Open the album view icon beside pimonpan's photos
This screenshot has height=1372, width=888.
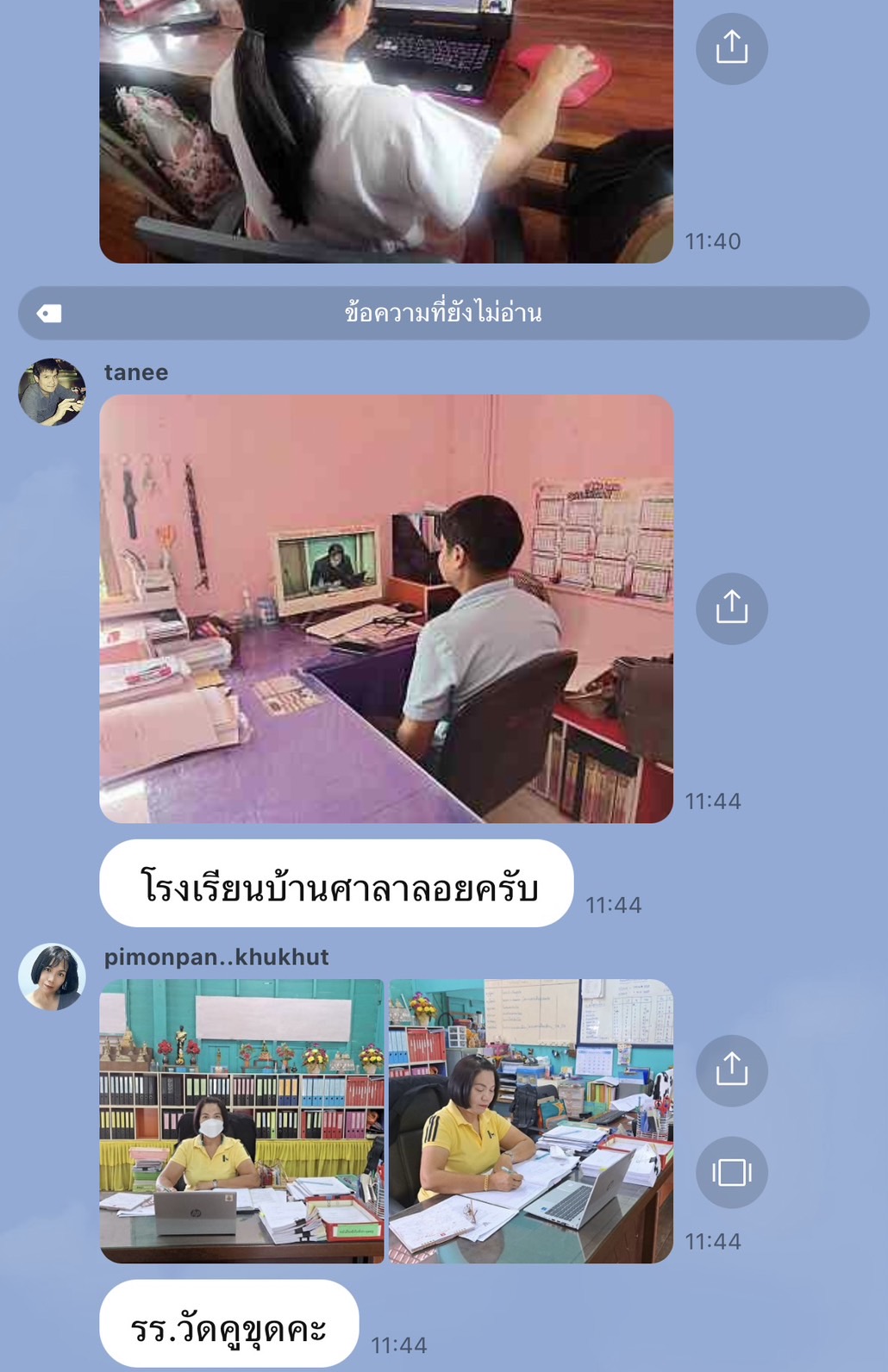[x=731, y=1172]
